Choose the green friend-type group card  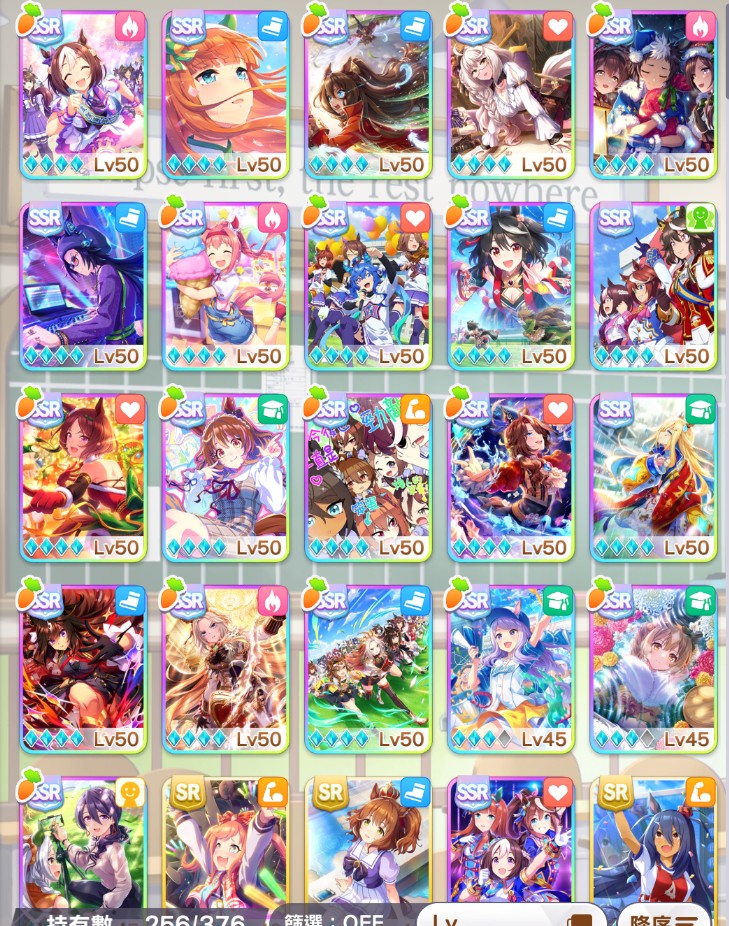coord(653,285)
